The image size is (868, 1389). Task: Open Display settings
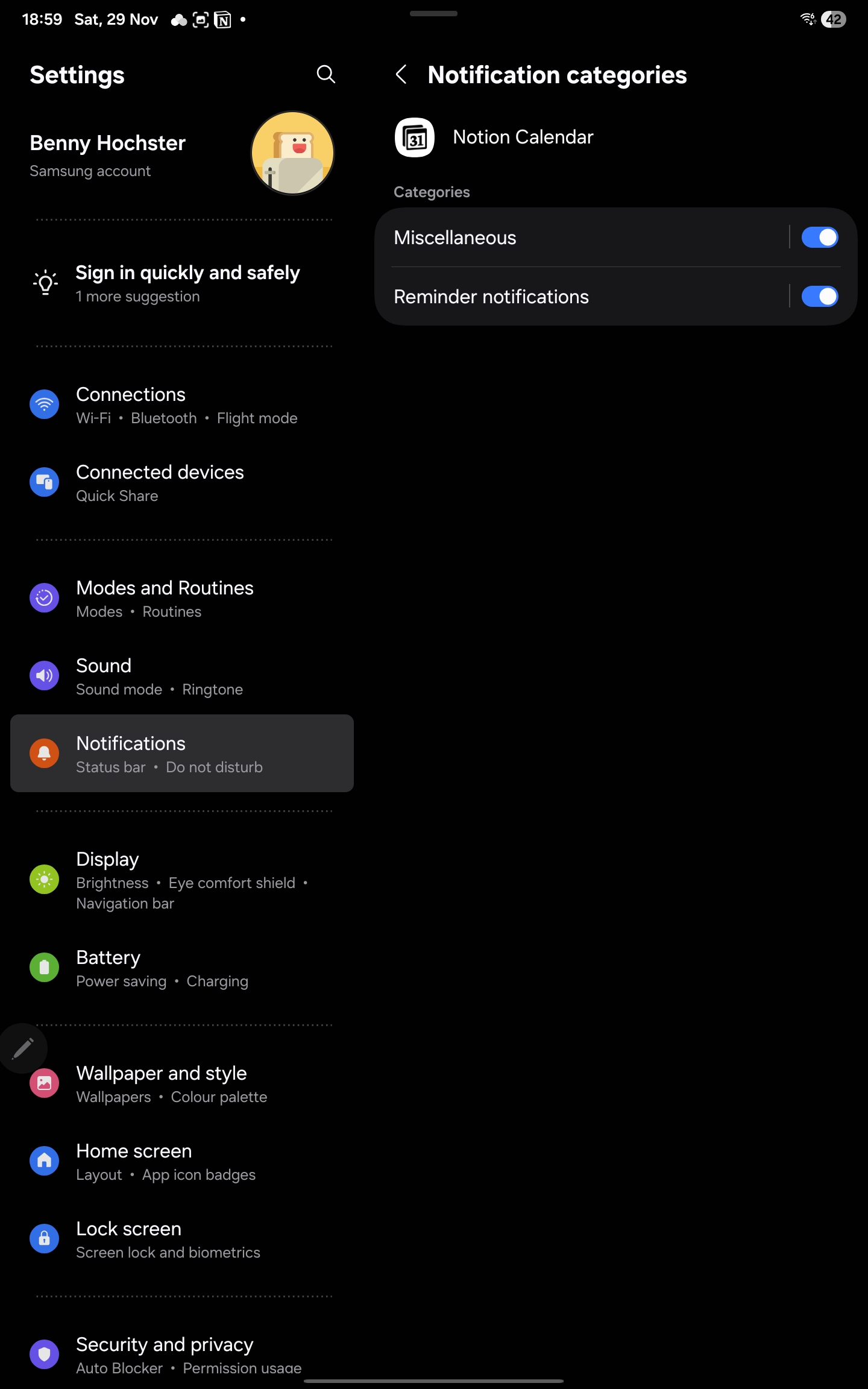(181, 880)
